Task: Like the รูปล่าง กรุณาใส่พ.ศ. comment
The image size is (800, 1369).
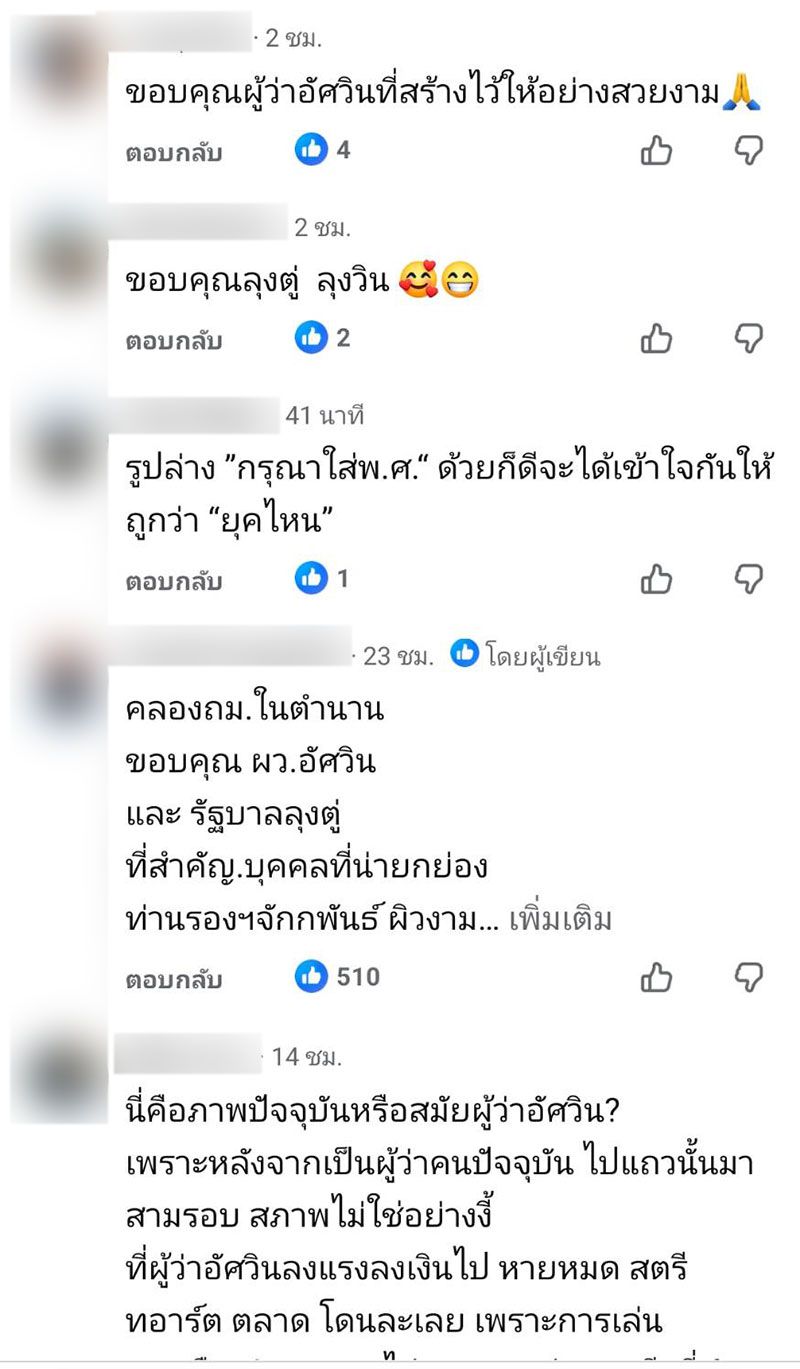Action: [x=656, y=578]
